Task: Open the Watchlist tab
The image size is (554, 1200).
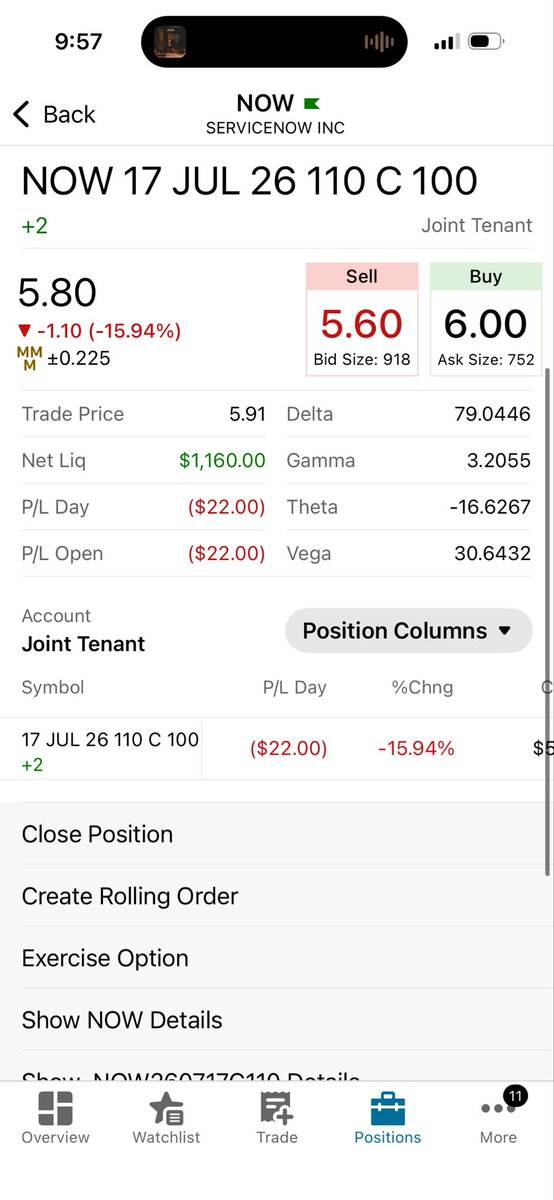Action: 166,1118
